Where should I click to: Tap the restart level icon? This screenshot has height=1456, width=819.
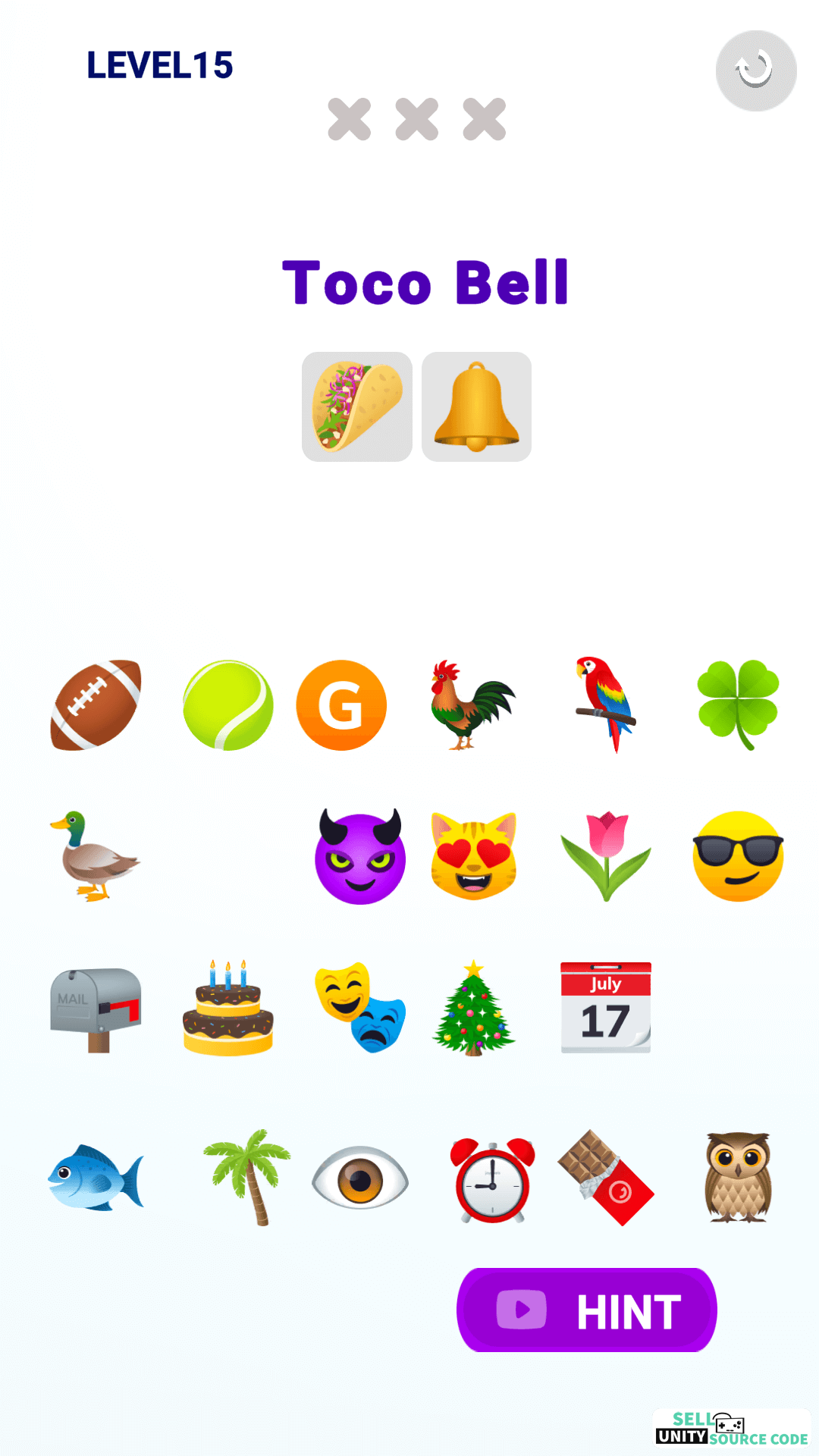[x=756, y=71]
